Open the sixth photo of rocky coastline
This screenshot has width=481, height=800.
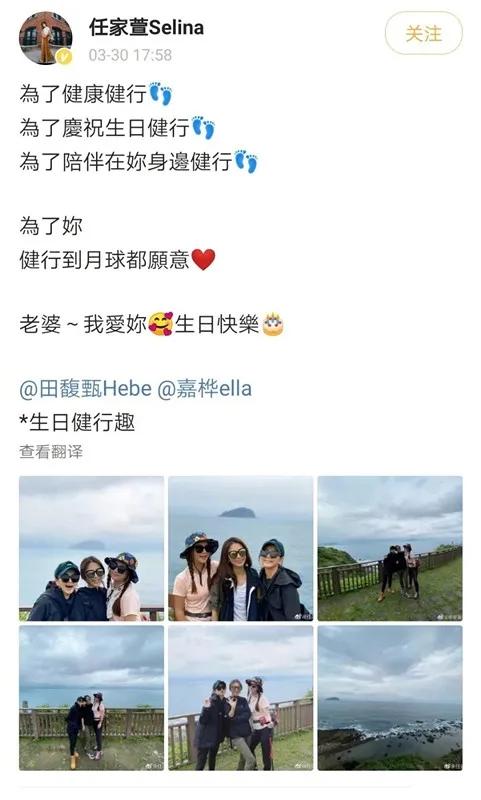point(390,698)
